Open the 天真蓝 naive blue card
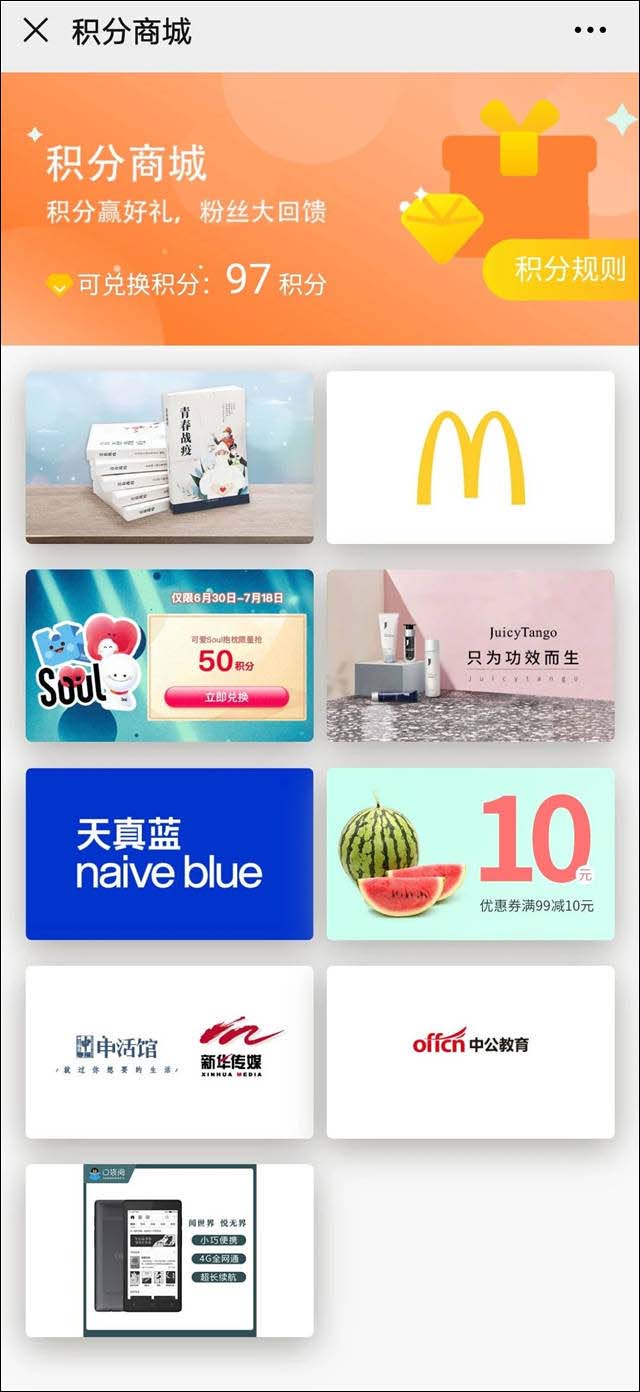 tap(169, 853)
